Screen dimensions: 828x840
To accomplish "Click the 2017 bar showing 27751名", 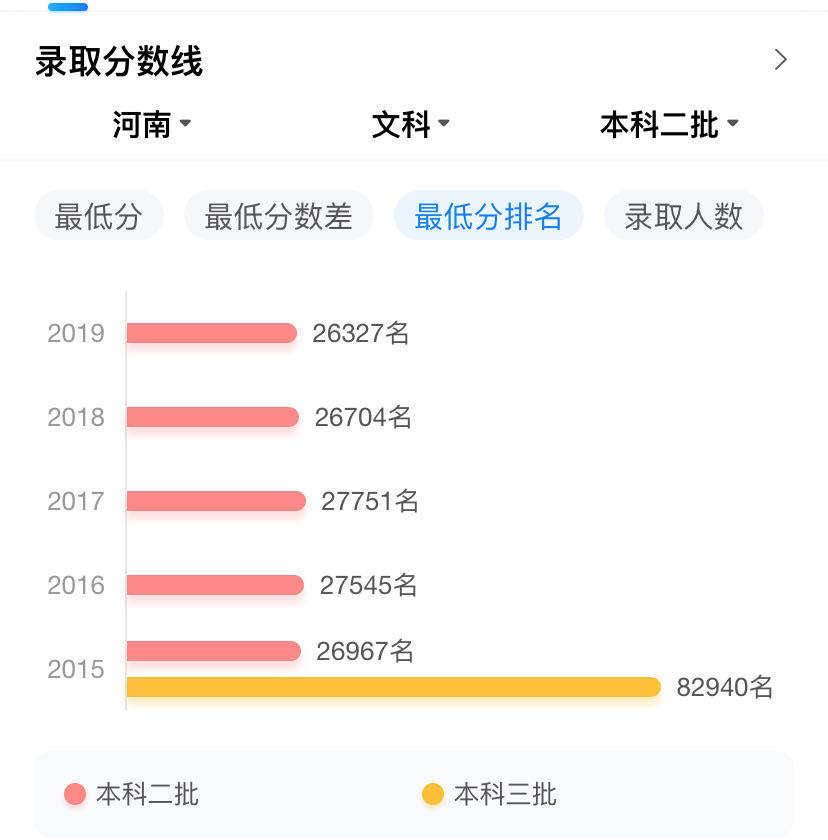I will [x=213, y=500].
